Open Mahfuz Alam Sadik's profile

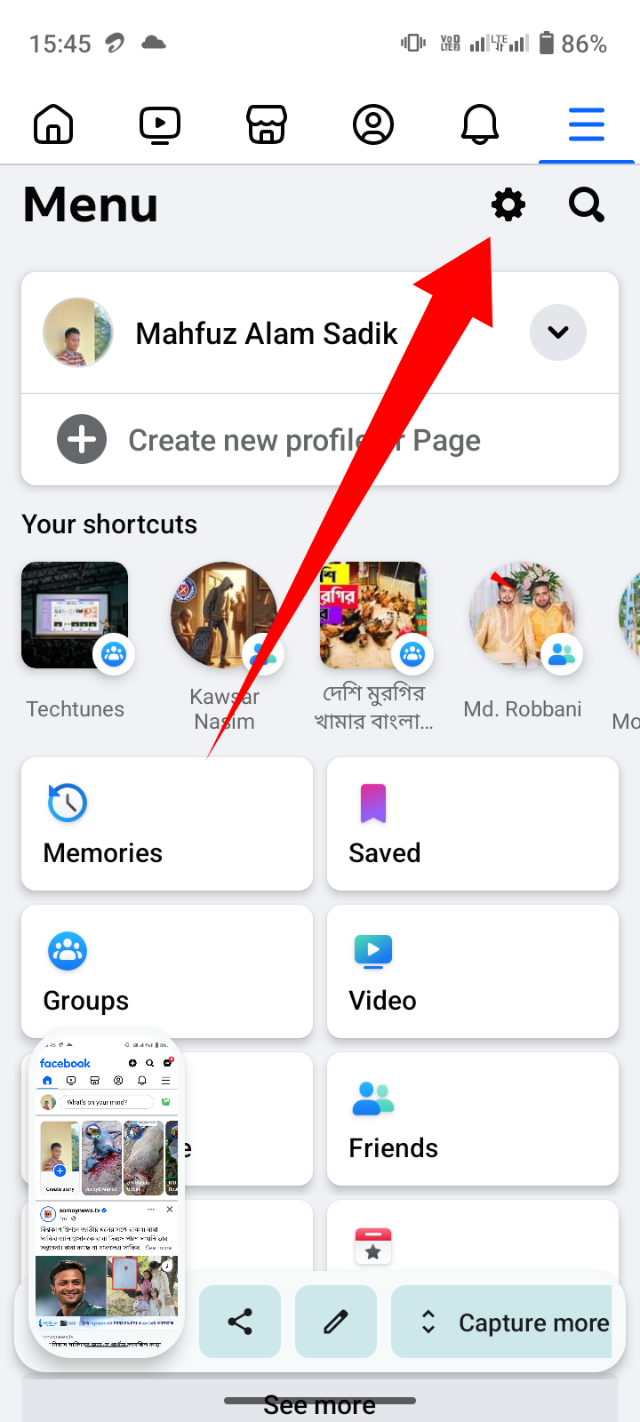pos(265,333)
